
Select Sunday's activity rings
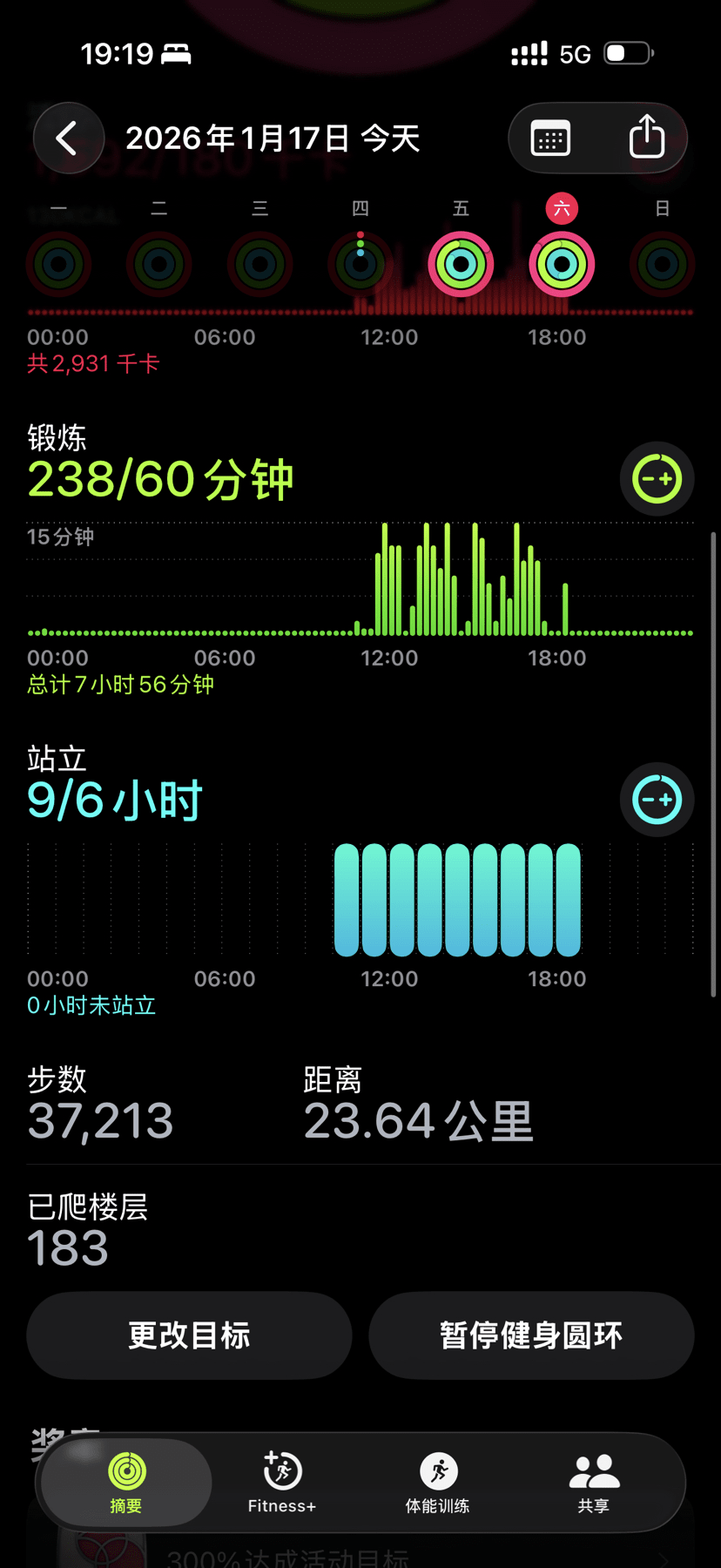pyautogui.click(x=662, y=263)
